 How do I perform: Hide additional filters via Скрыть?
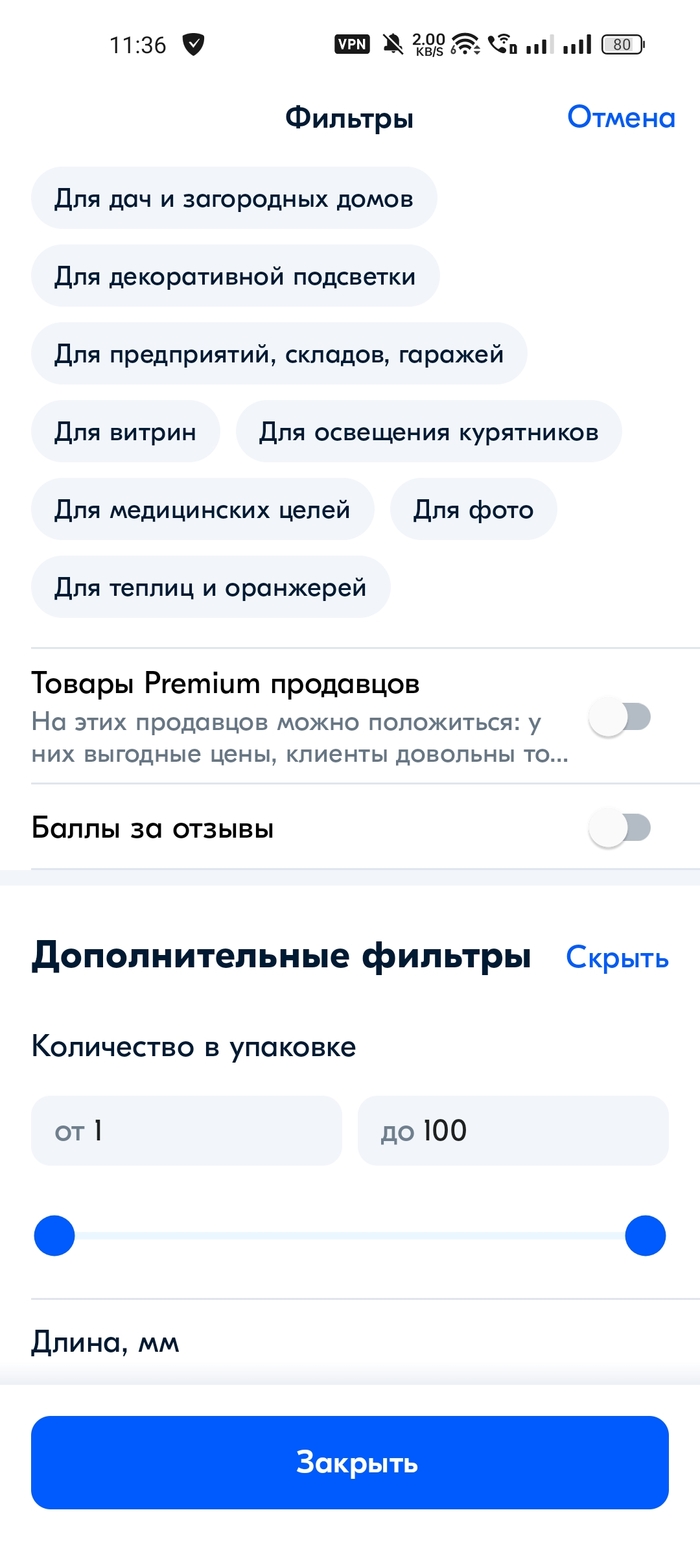pos(617,958)
